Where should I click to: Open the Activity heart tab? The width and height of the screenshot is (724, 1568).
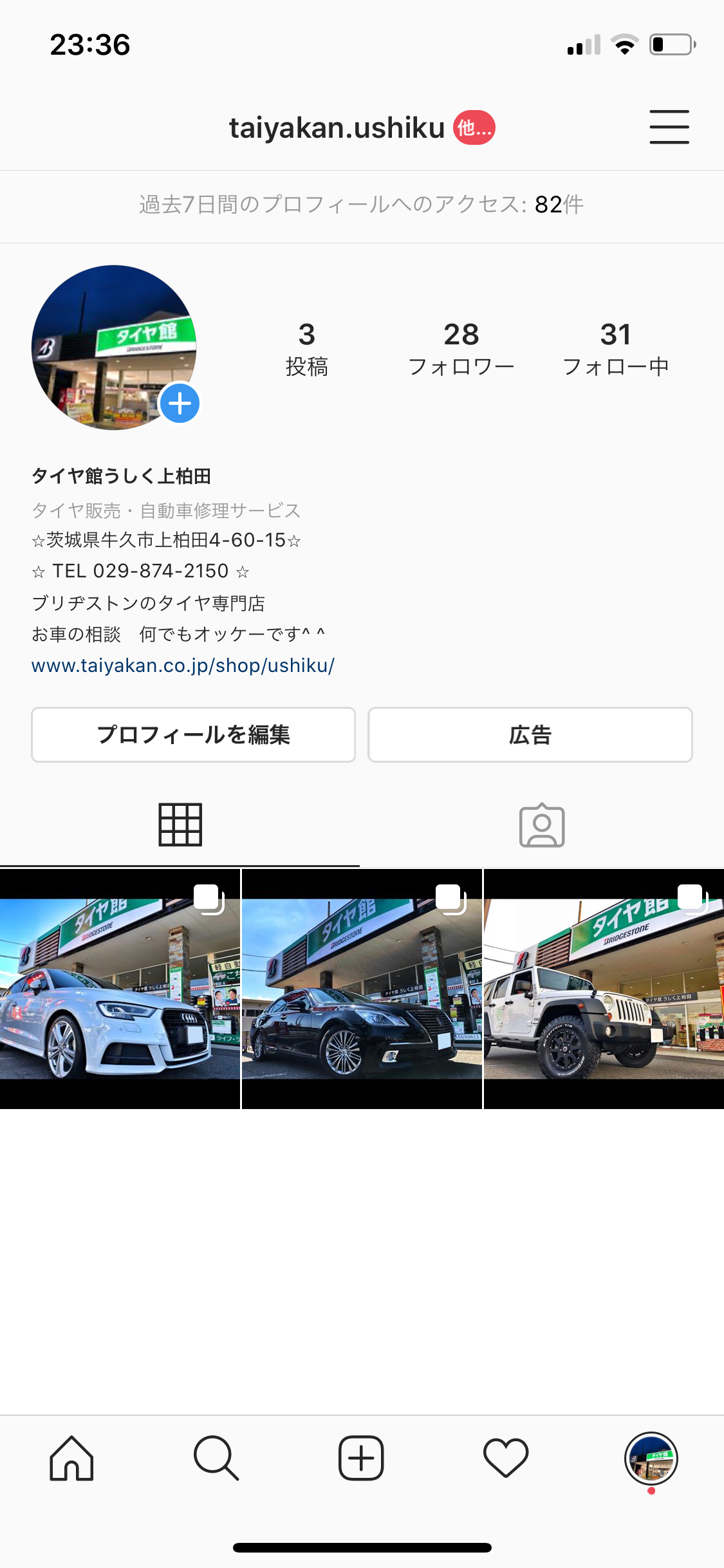coord(506,1459)
